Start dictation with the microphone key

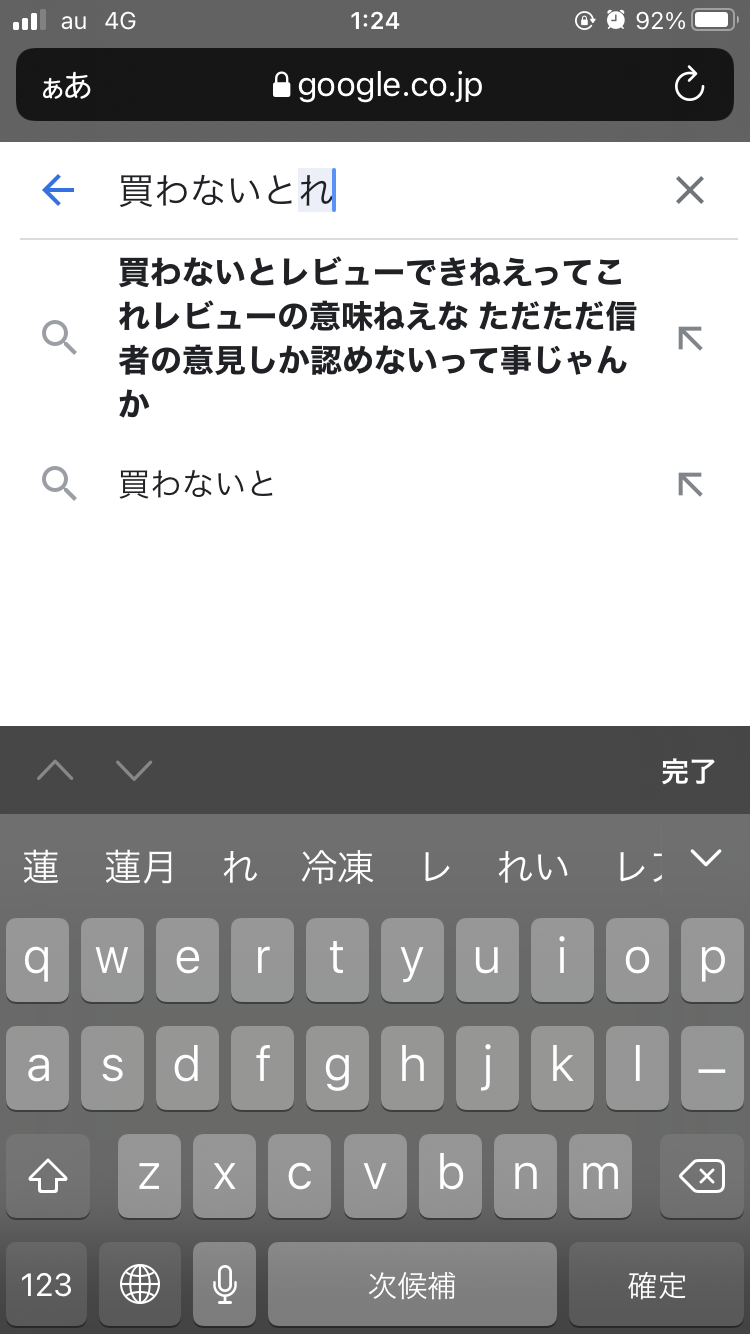pos(225,1285)
